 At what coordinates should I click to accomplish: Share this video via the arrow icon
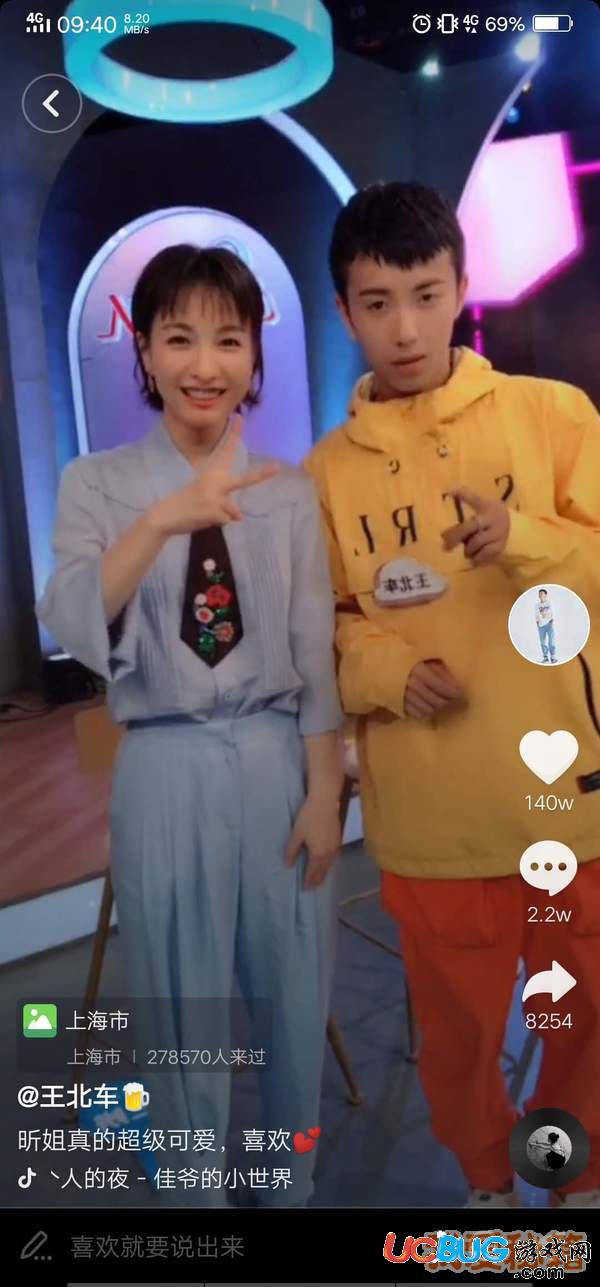(548, 983)
